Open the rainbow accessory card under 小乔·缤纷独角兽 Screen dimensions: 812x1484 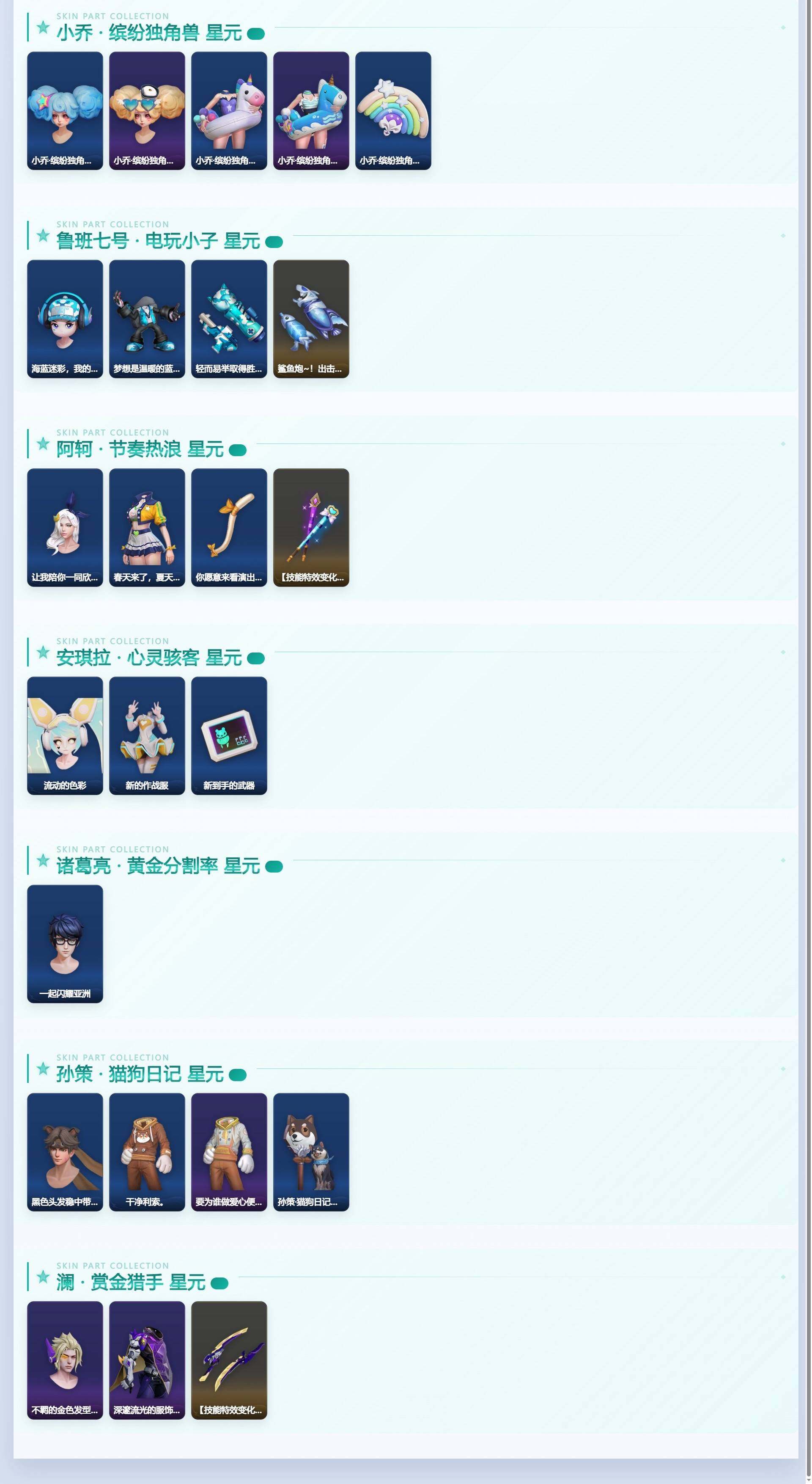click(x=393, y=110)
